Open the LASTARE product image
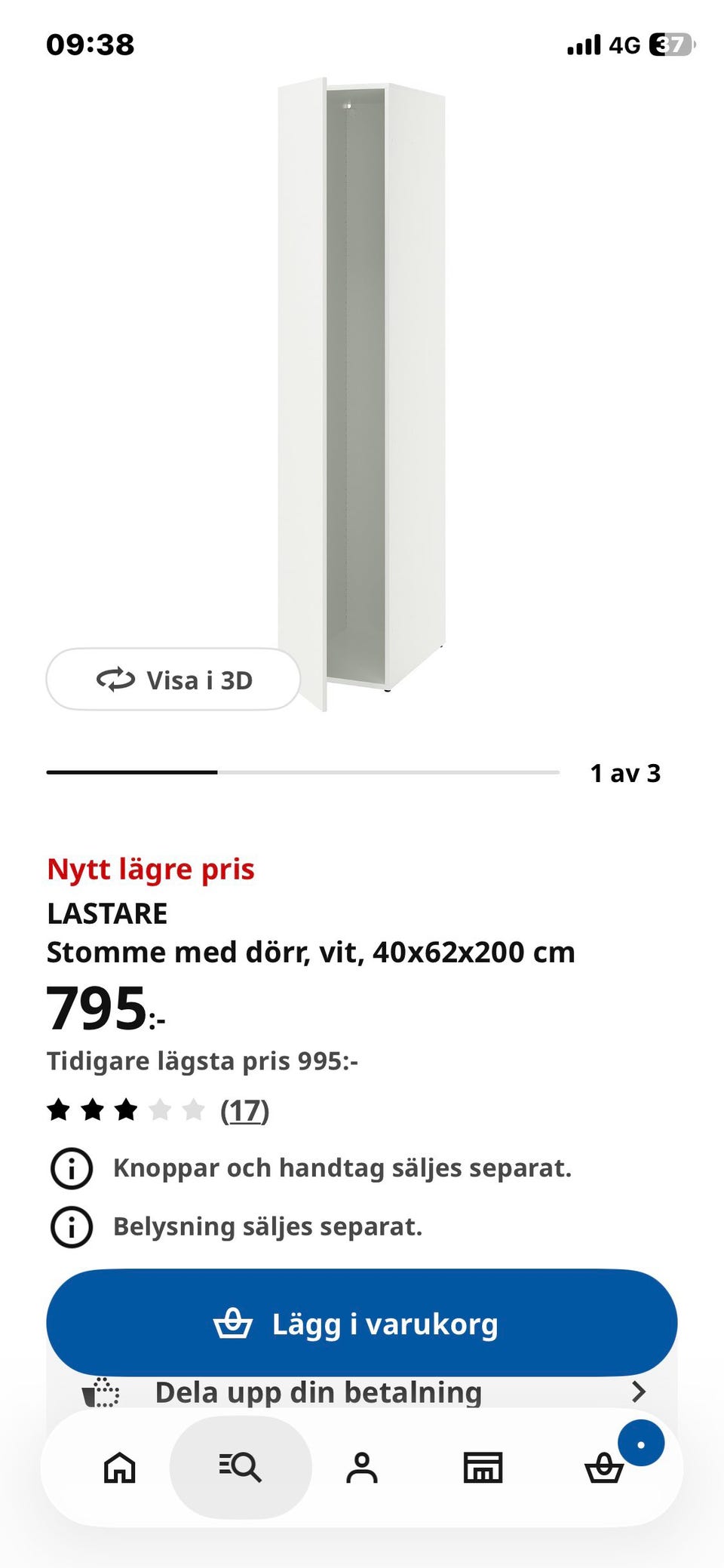724x1568 pixels. [x=362, y=394]
